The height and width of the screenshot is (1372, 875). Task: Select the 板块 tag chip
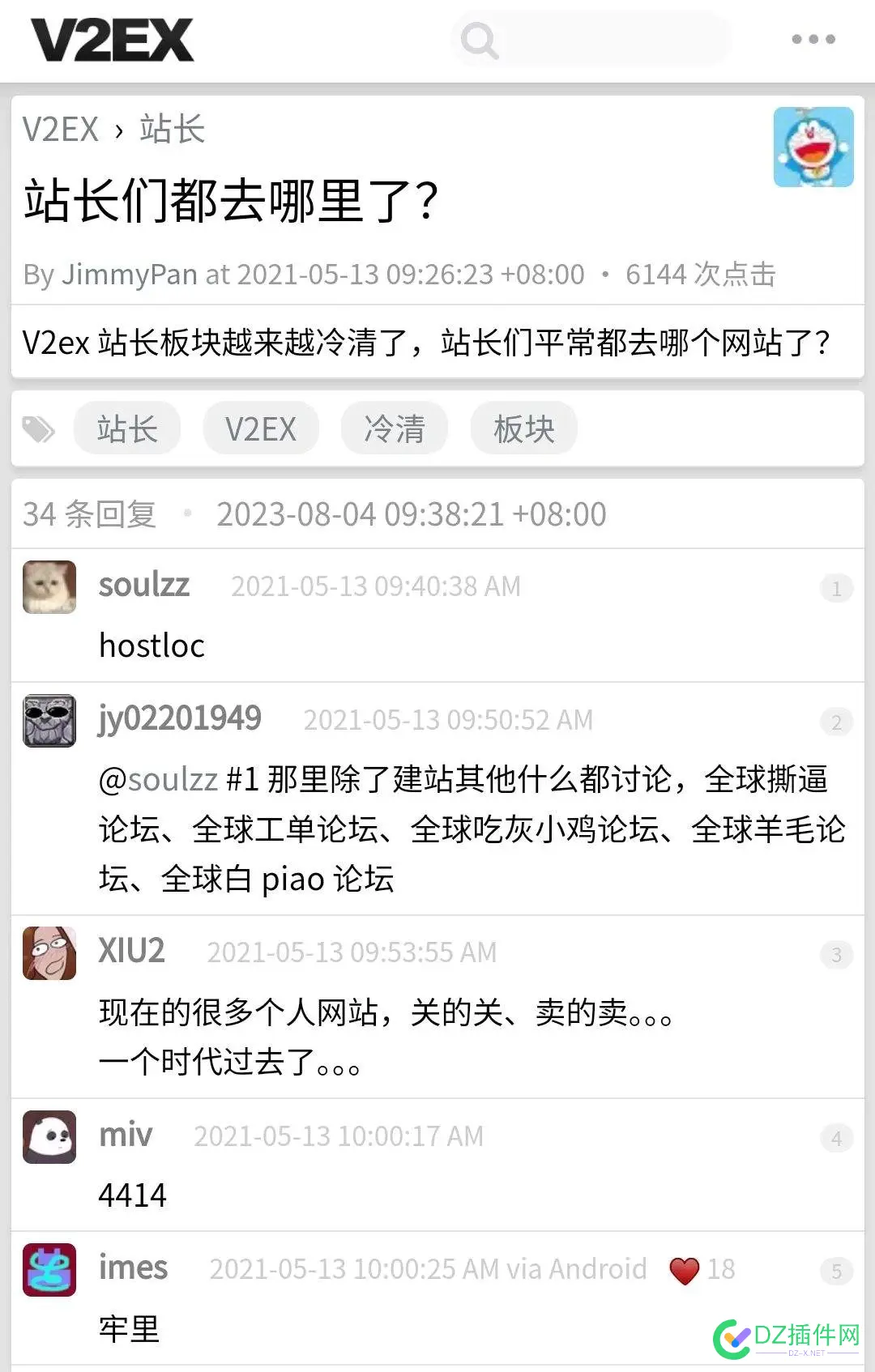pos(524,428)
